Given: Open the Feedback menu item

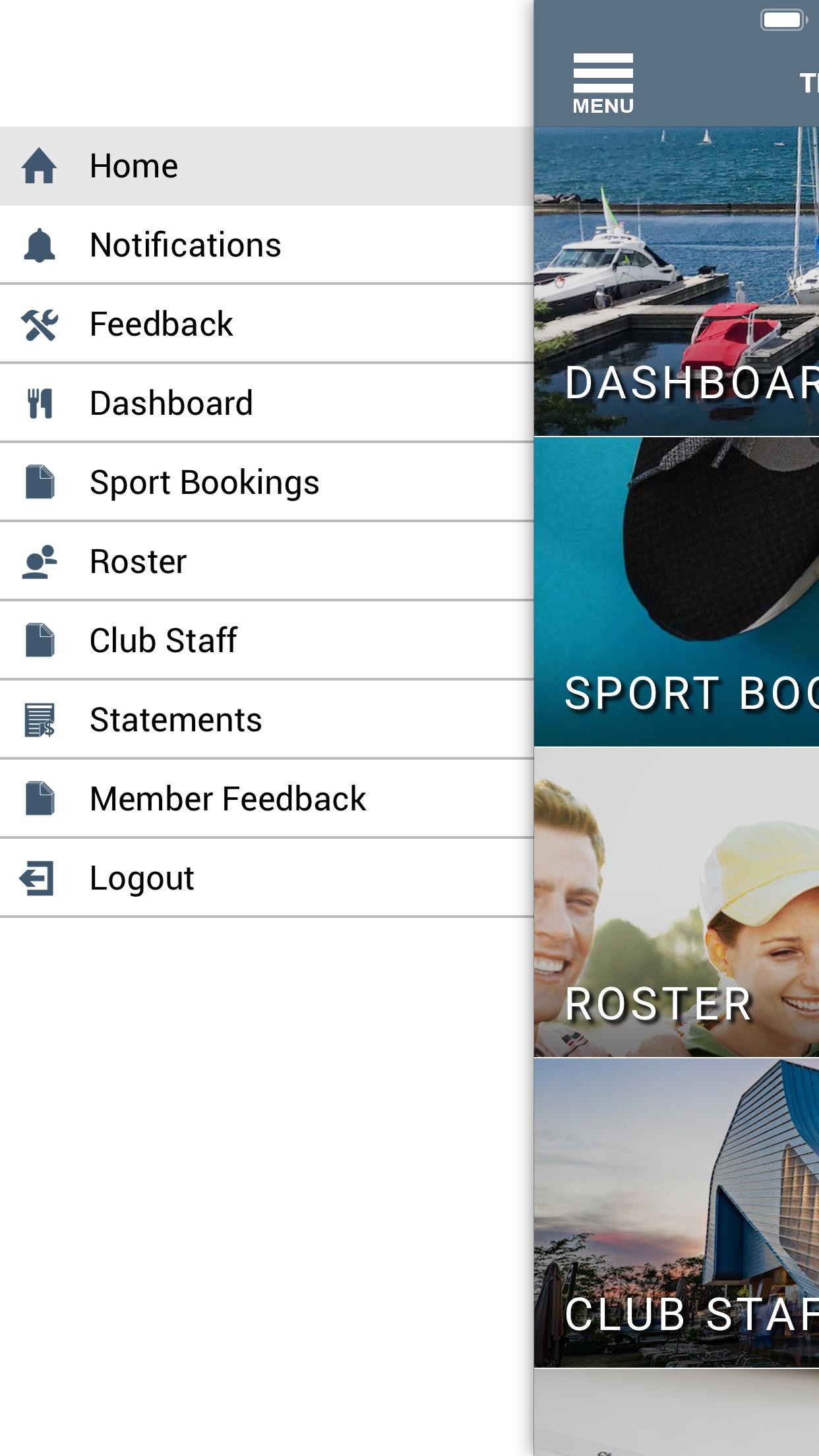Looking at the screenshot, I should pyautogui.click(x=266, y=324).
